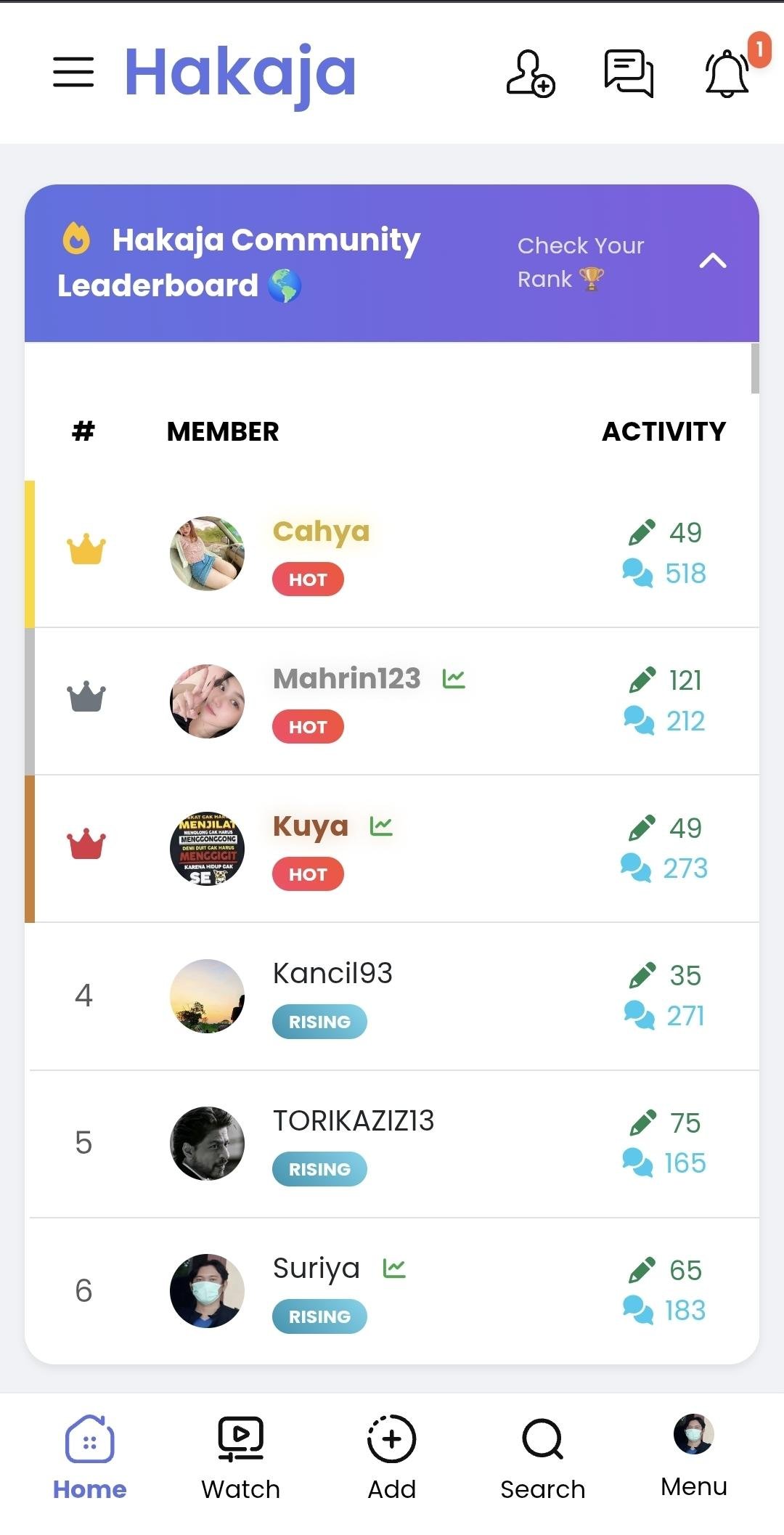This screenshot has height=1535, width=784.
Task: Open the hamburger drawer menu
Action: 73,72
